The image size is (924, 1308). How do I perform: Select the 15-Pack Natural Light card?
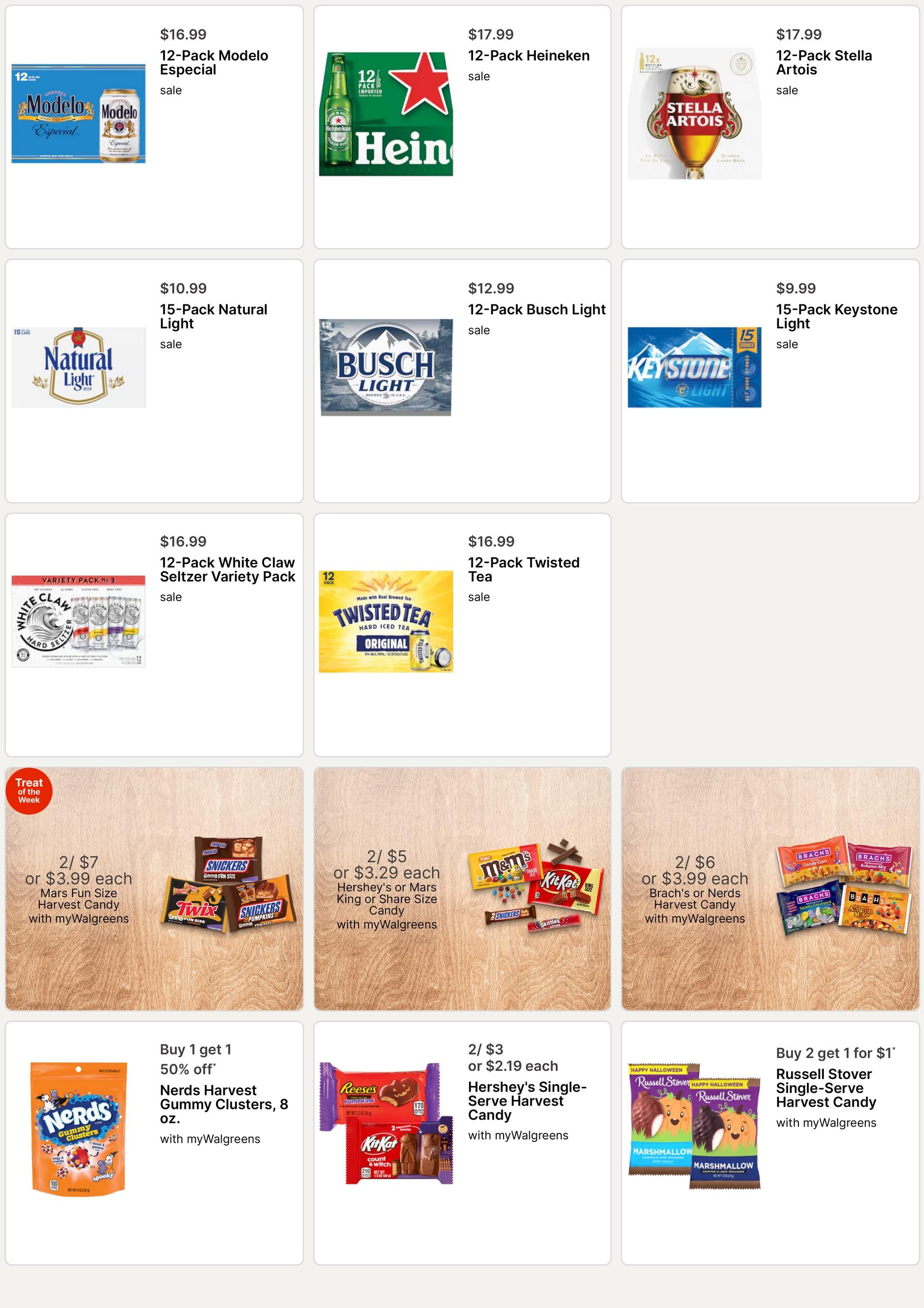[x=154, y=381]
